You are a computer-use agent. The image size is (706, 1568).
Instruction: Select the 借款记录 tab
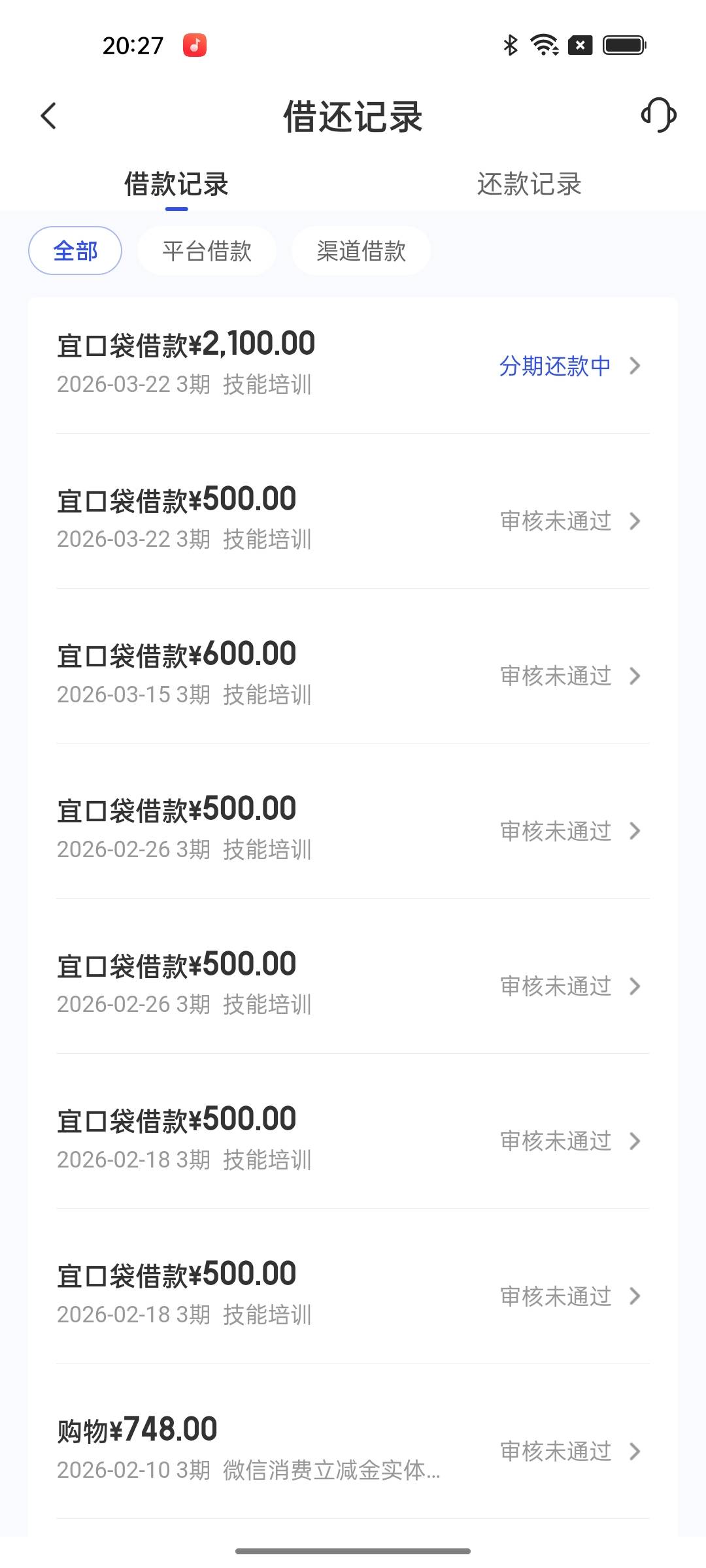pos(176,184)
